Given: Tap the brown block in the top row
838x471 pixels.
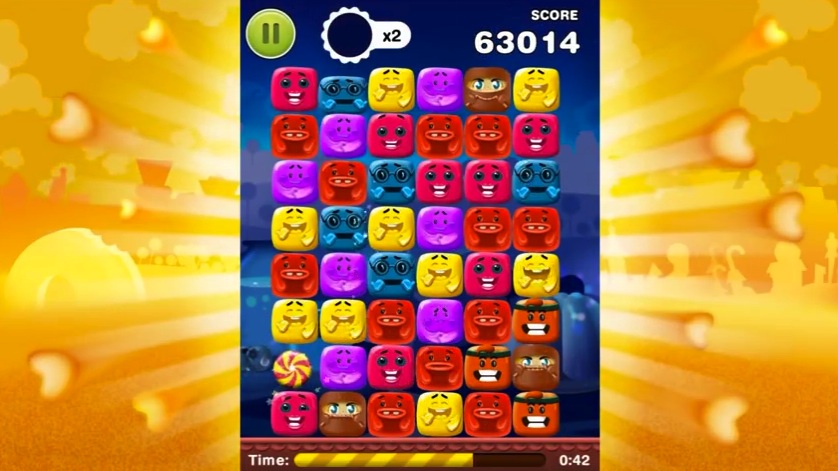Looking at the screenshot, I should click(487, 89).
